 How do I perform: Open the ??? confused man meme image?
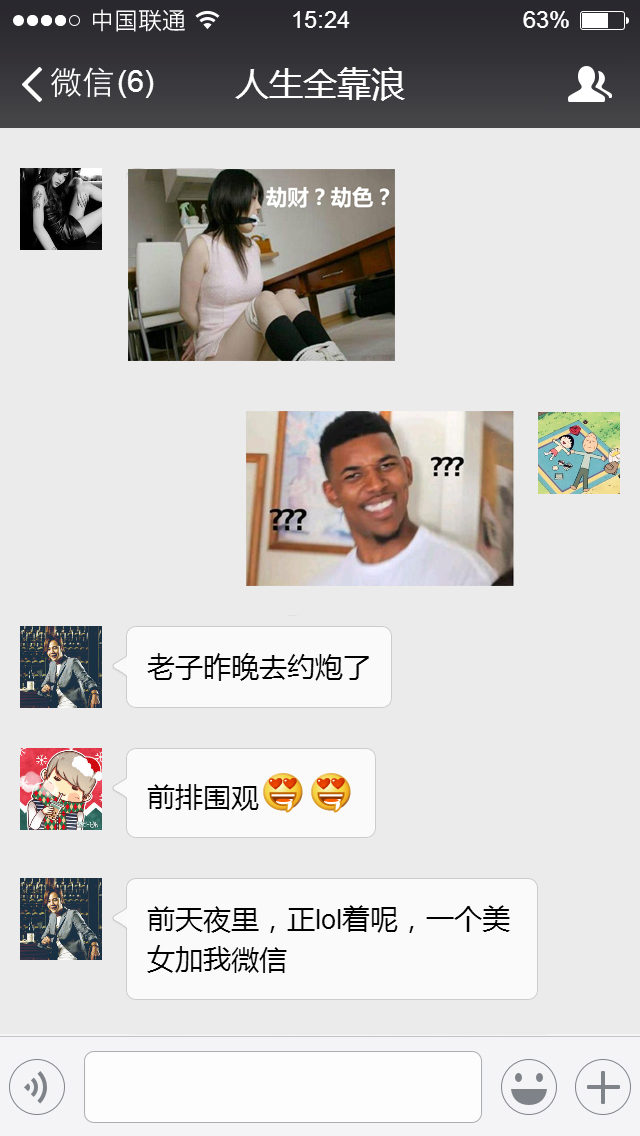(379, 498)
